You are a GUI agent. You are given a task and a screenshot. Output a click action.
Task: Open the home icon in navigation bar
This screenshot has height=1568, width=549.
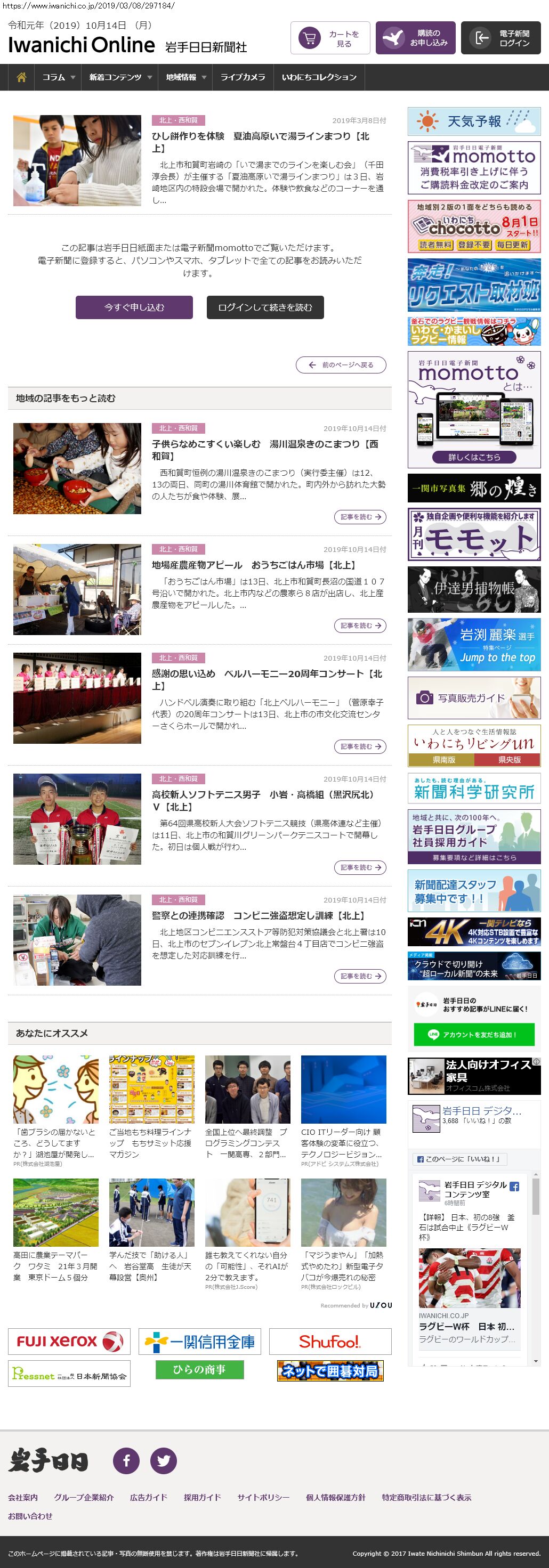click(x=21, y=77)
